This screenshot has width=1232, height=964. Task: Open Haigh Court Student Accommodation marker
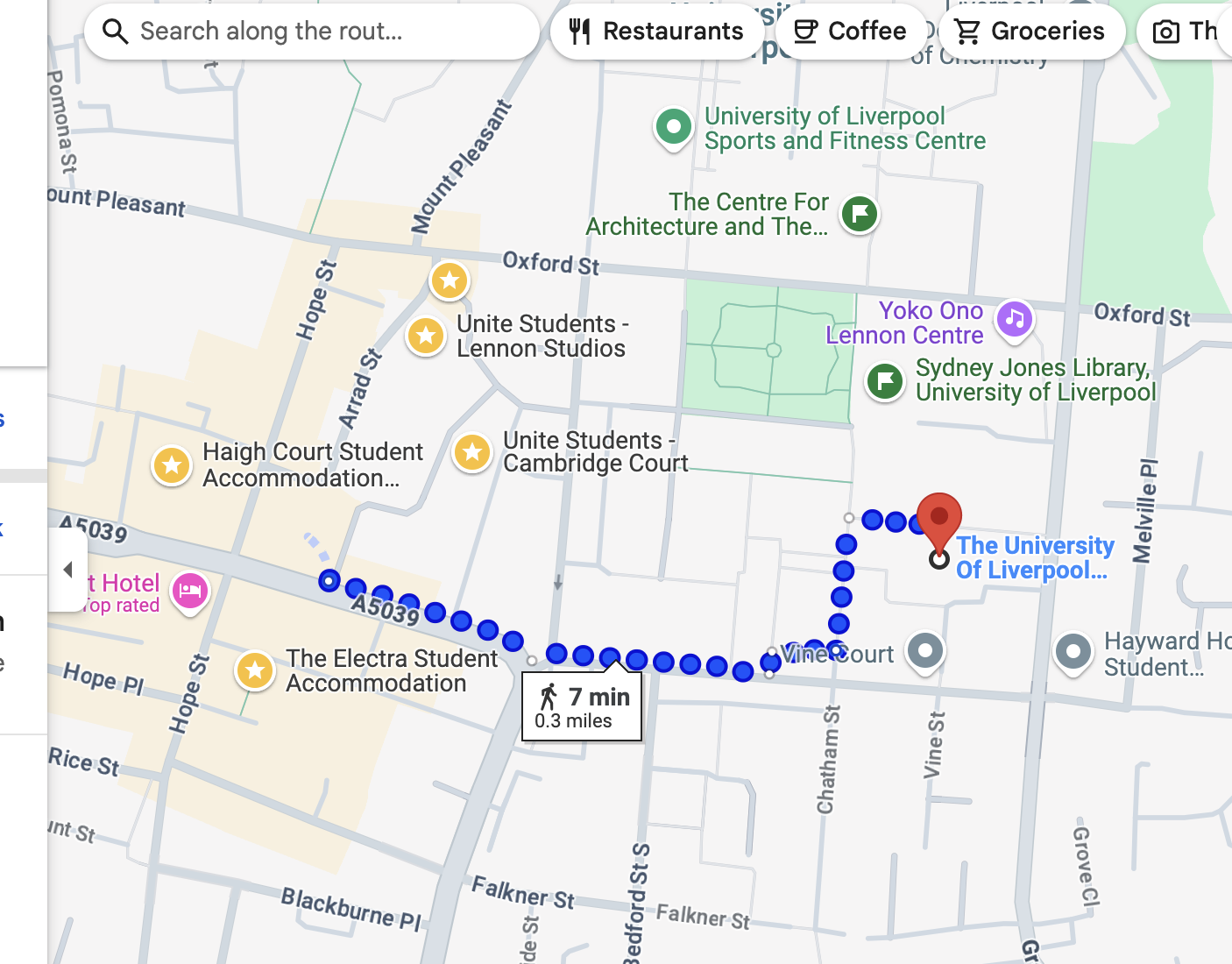pos(172,465)
